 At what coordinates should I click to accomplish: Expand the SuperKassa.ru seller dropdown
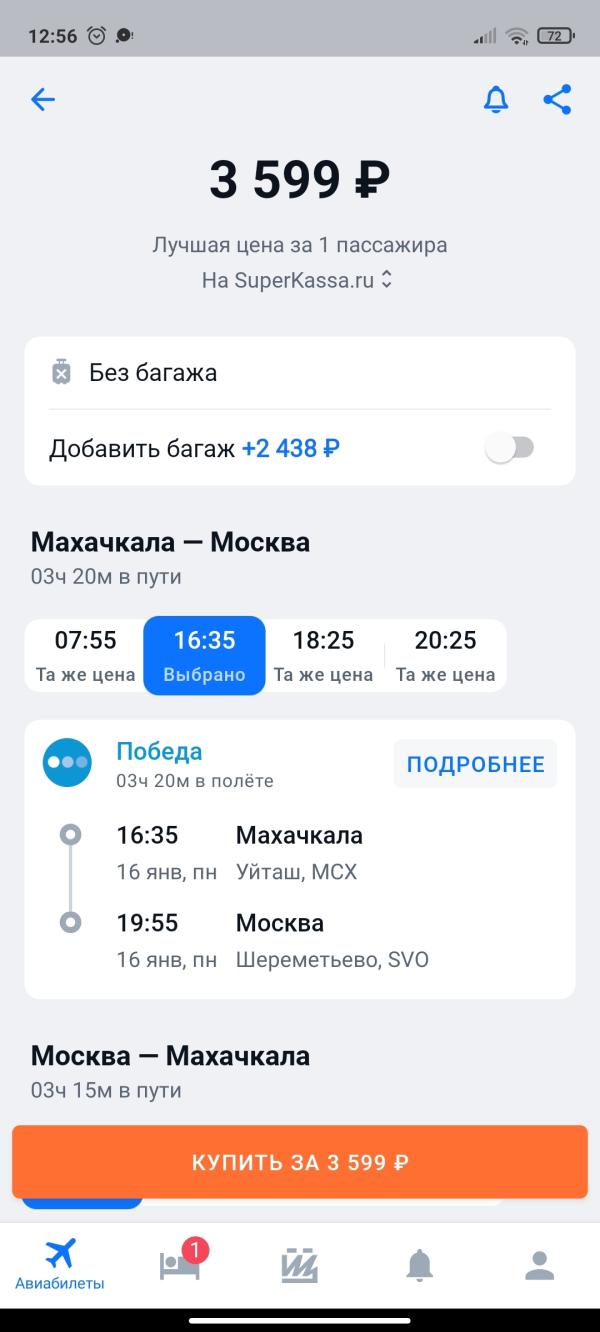[298, 280]
